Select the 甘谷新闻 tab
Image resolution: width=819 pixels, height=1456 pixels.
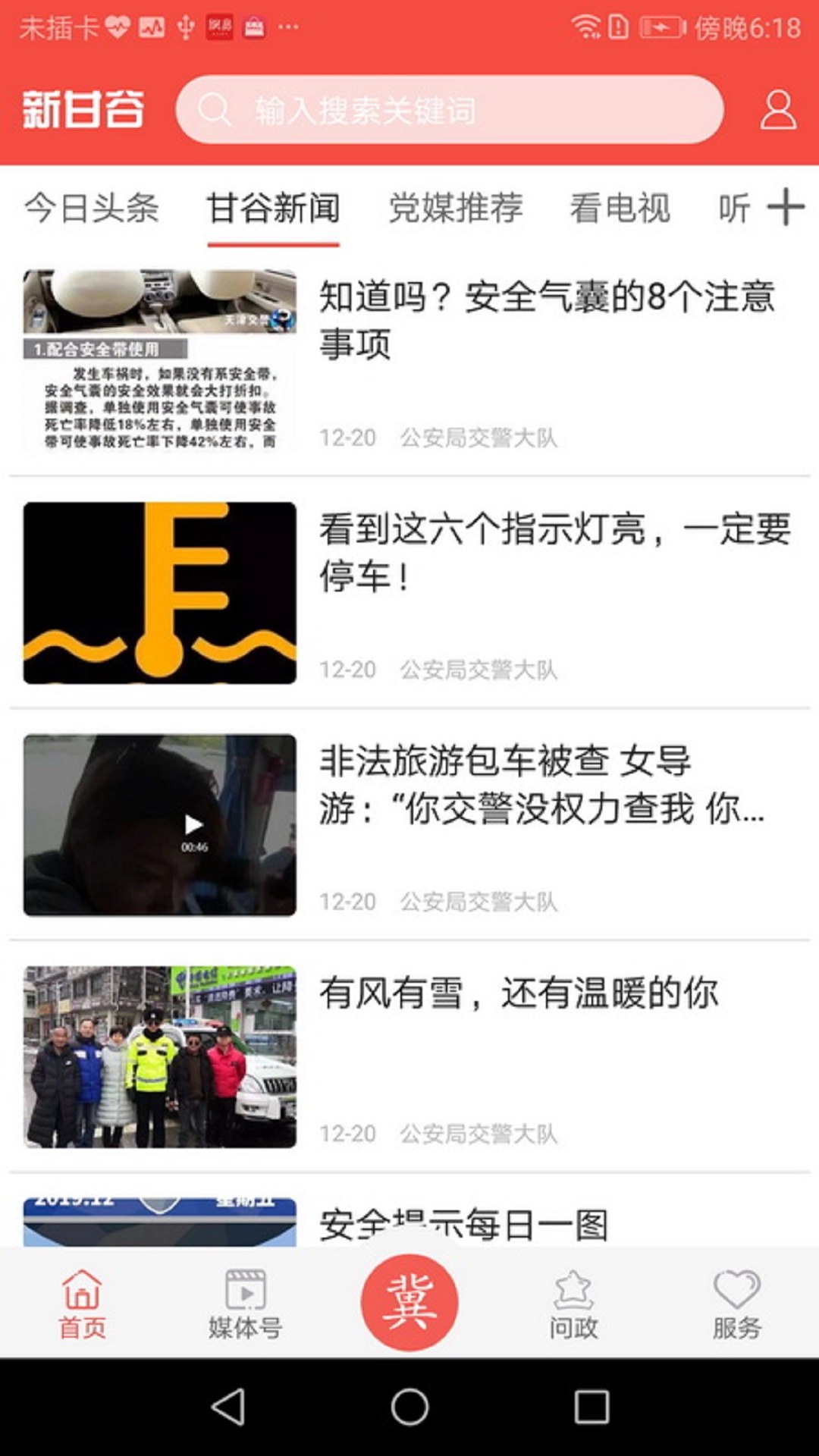(273, 208)
